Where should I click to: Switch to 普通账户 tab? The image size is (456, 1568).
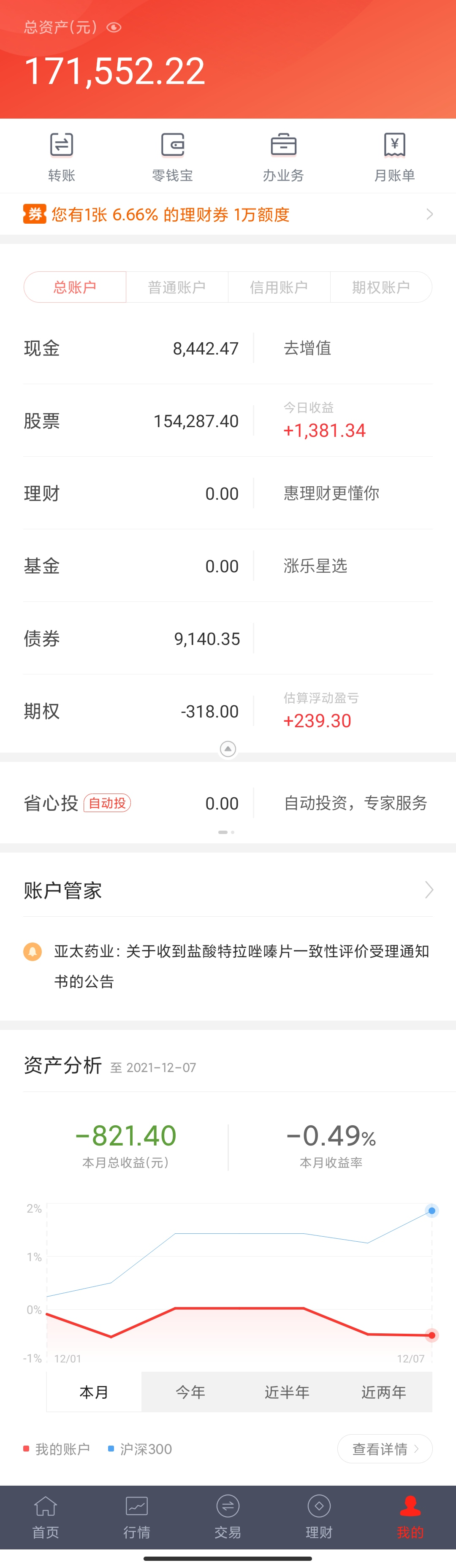click(x=176, y=287)
